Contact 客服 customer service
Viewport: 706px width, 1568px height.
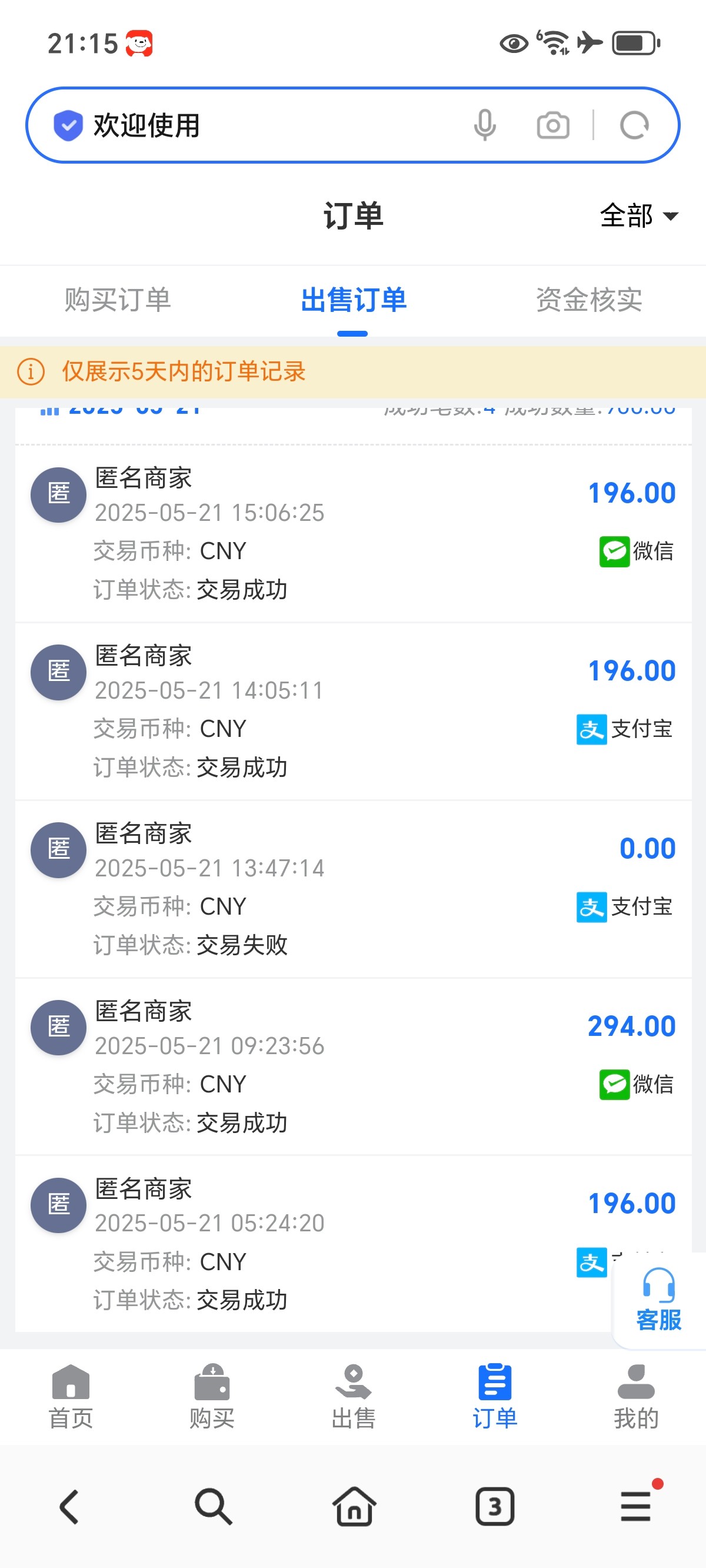pyautogui.click(x=658, y=1300)
